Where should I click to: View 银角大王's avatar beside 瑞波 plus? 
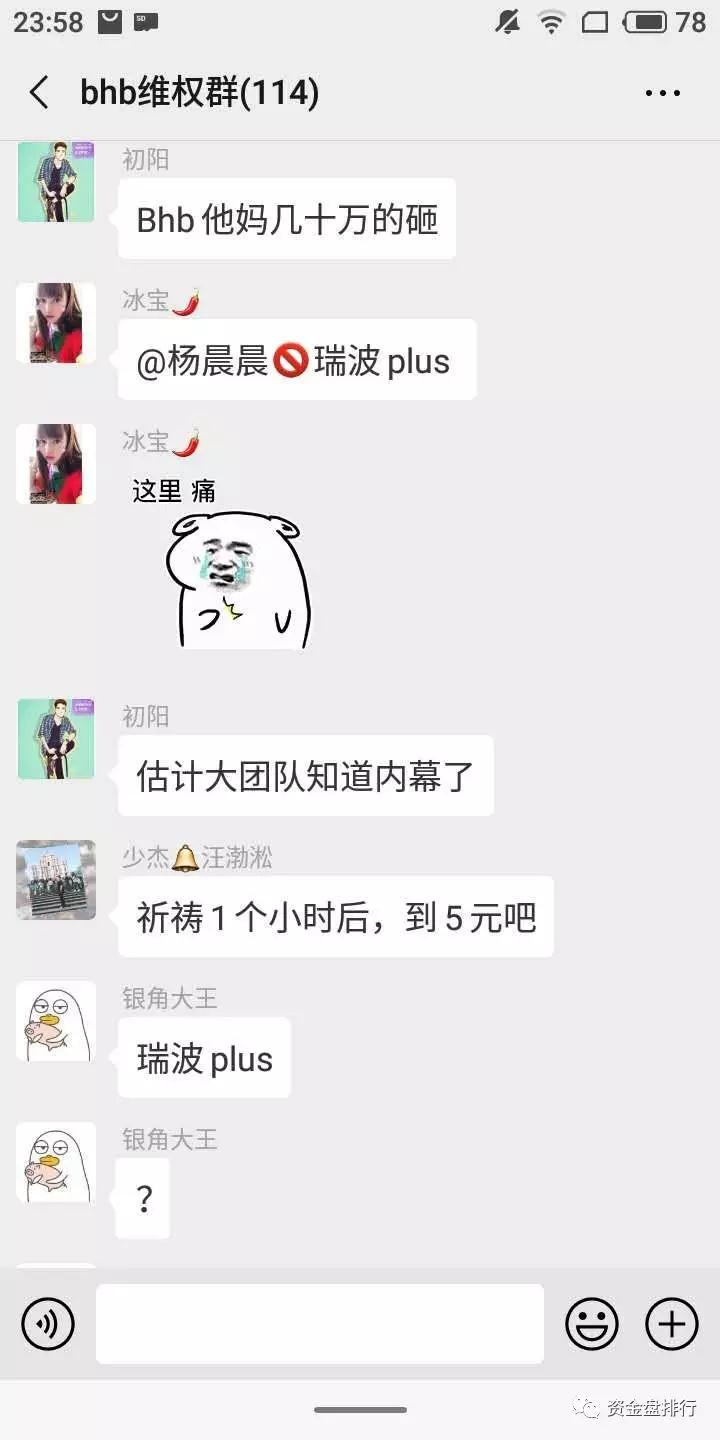(x=56, y=1021)
